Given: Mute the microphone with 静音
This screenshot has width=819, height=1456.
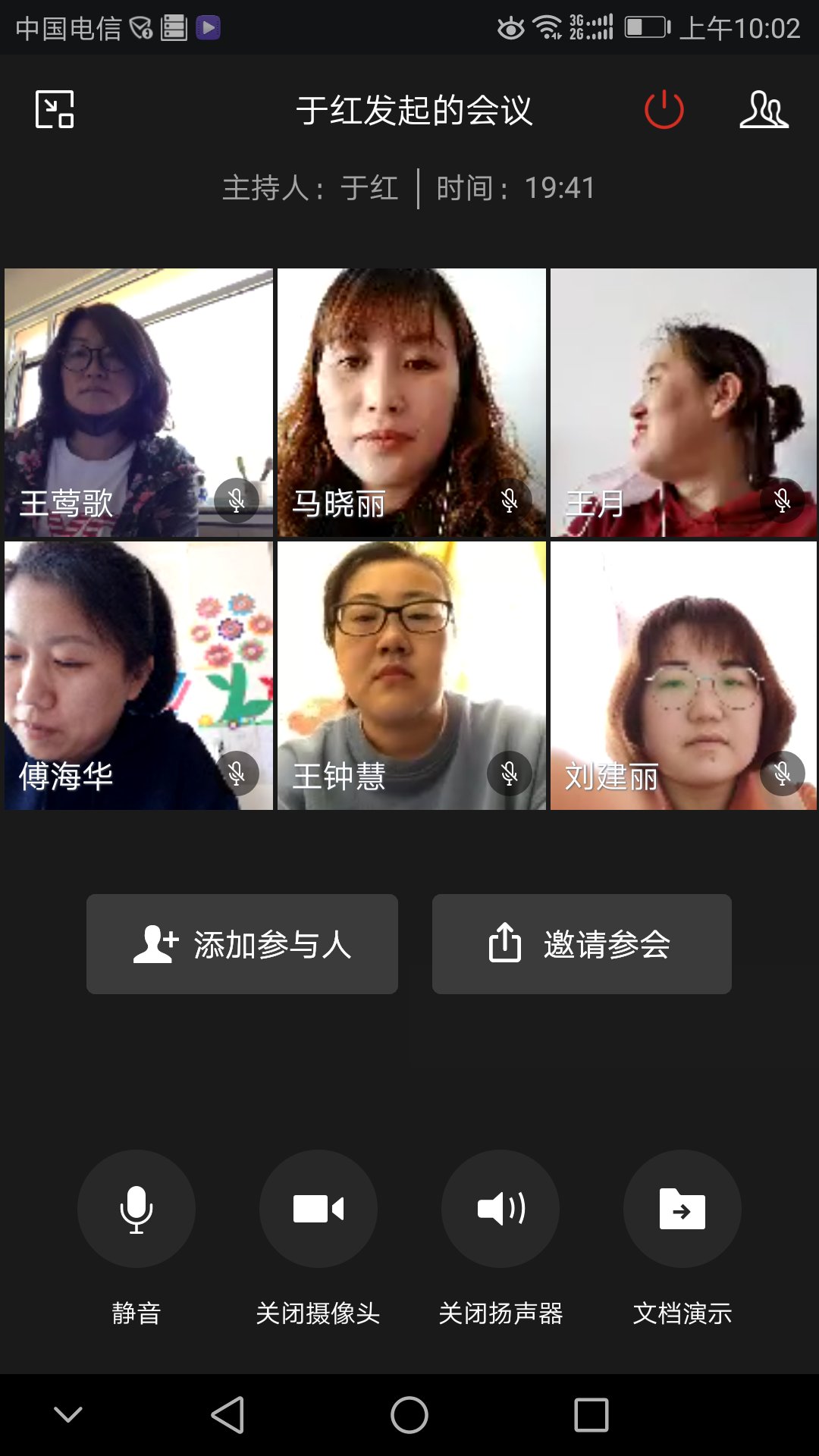Looking at the screenshot, I should pos(136,1209).
